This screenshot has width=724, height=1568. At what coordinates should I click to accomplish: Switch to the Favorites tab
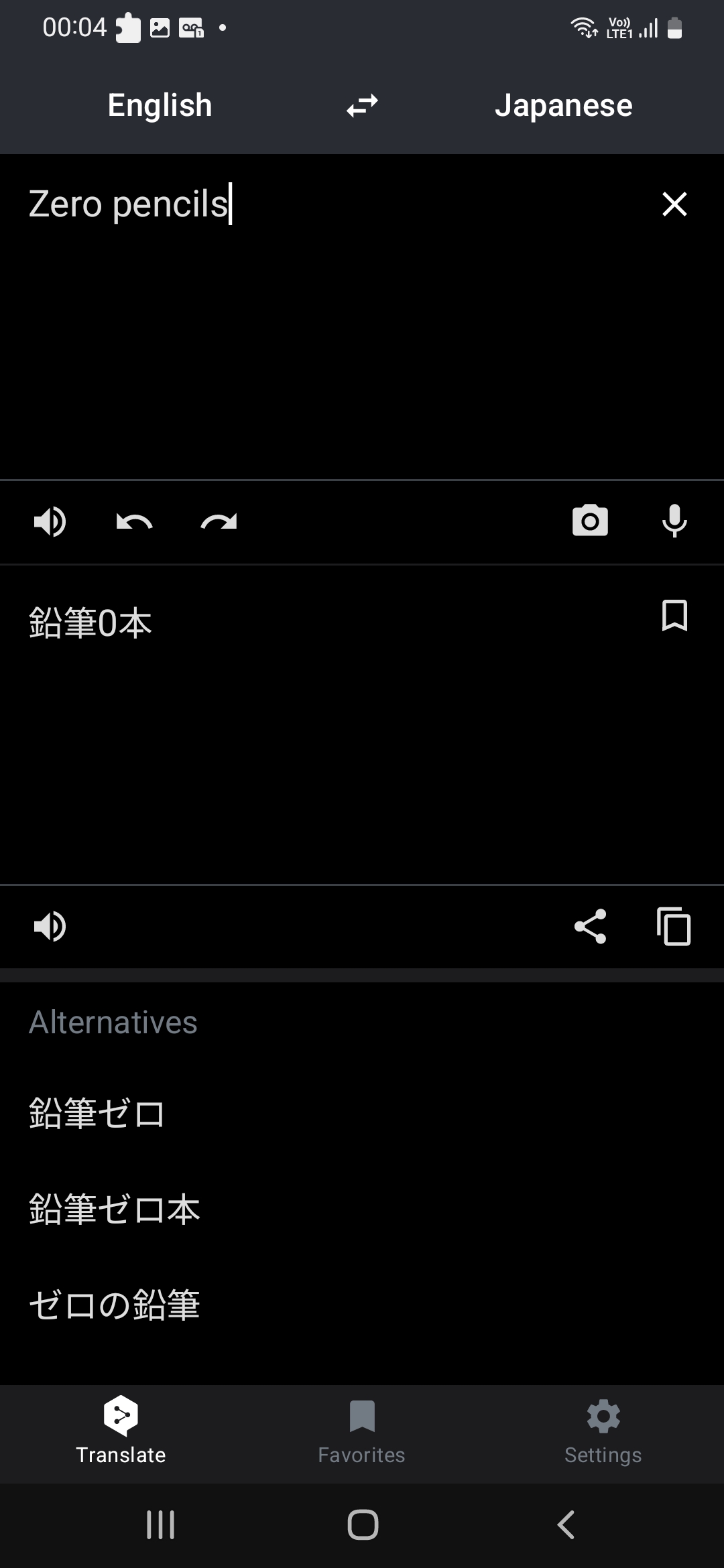click(362, 1433)
